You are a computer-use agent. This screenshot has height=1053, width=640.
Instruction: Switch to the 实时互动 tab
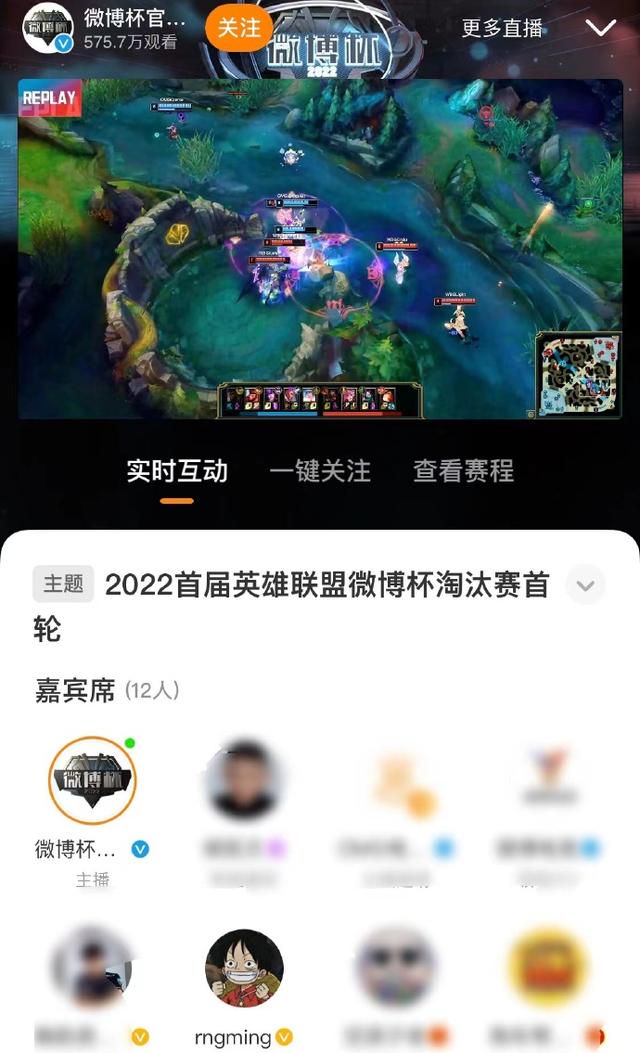tap(177, 471)
